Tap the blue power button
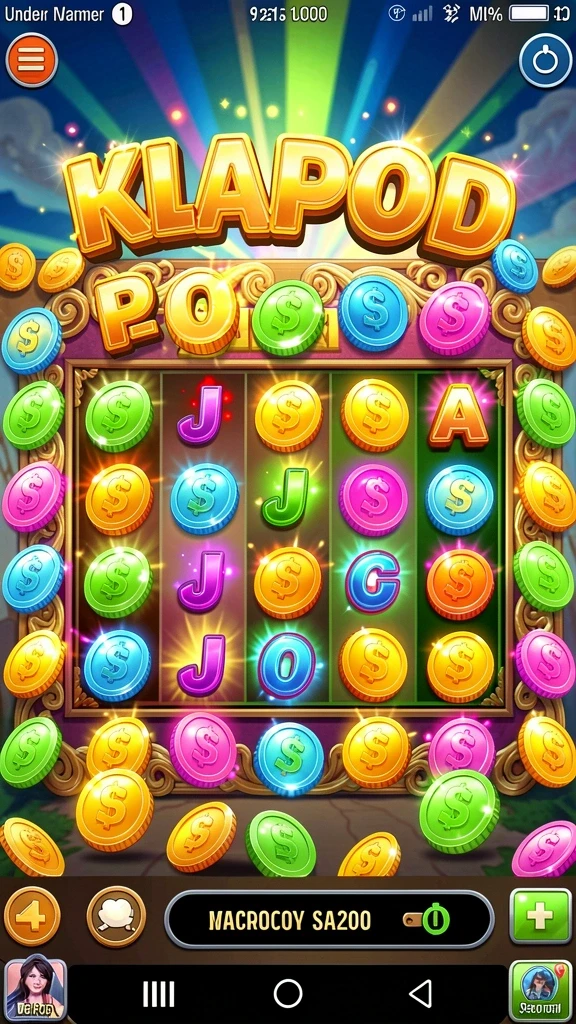Screen dimensions: 576x1024 pyautogui.click(x=545, y=61)
